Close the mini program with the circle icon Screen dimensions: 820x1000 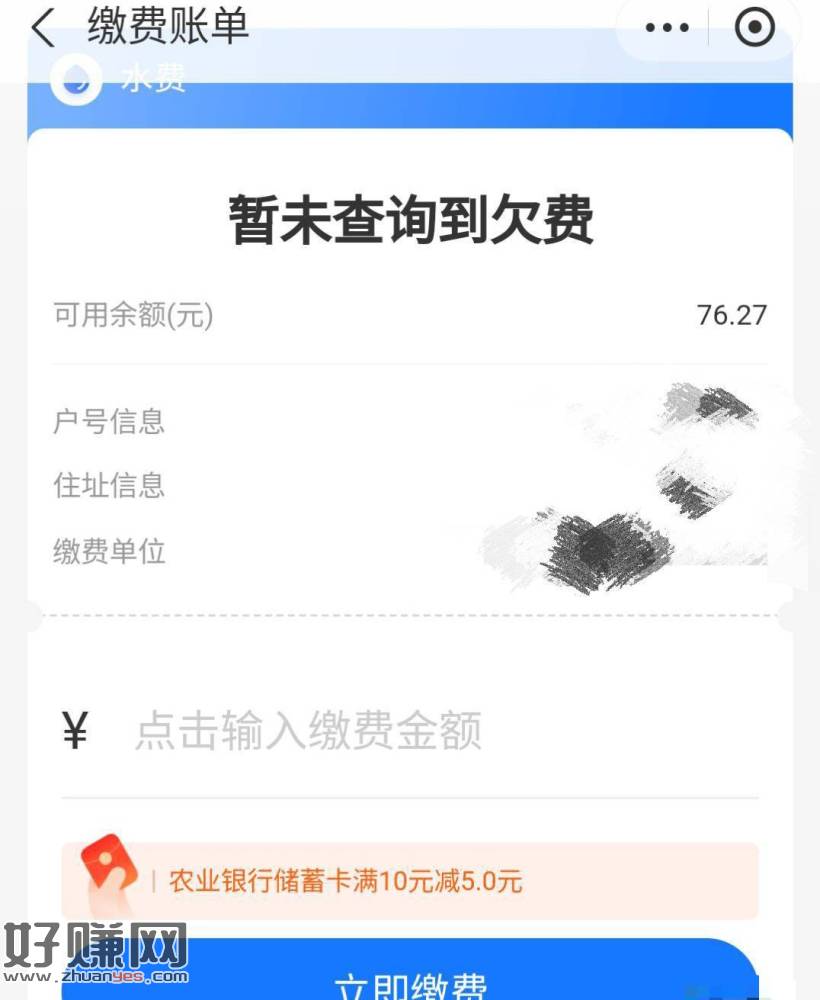click(x=755, y=28)
